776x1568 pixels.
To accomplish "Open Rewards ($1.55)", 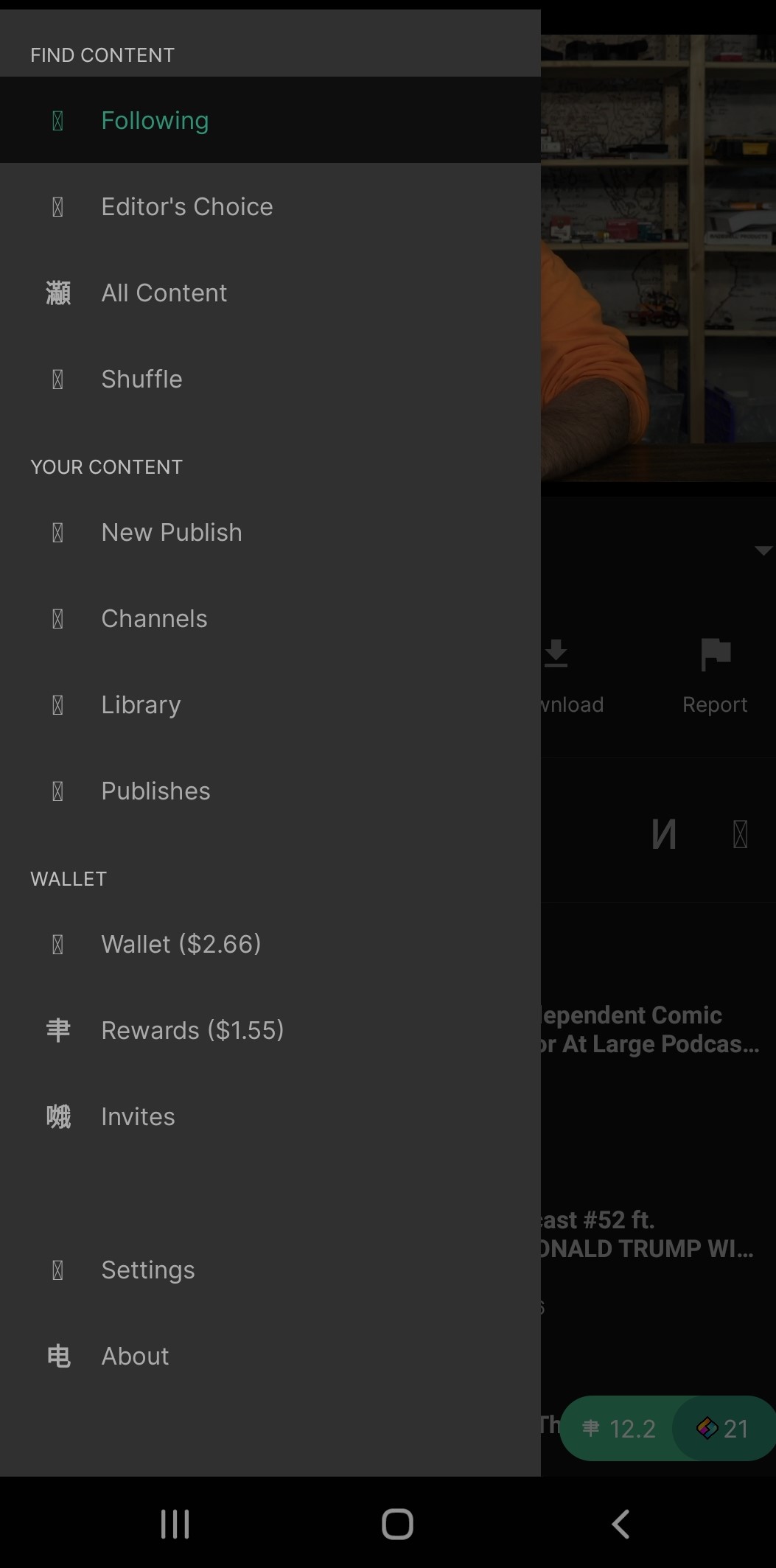I will click(270, 1030).
